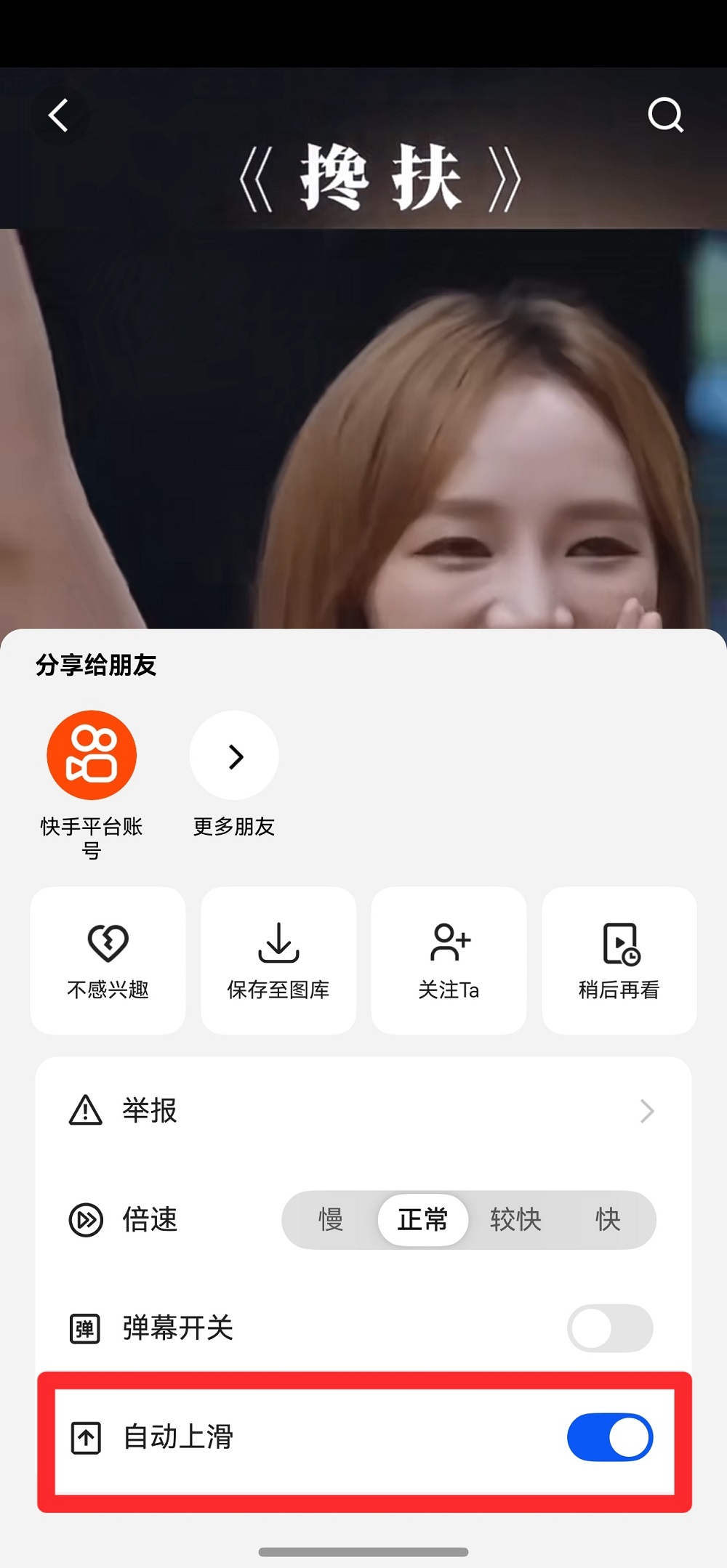Share to 快手平台账号
Viewport: 727px width, 1568px height.
(92, 756)
